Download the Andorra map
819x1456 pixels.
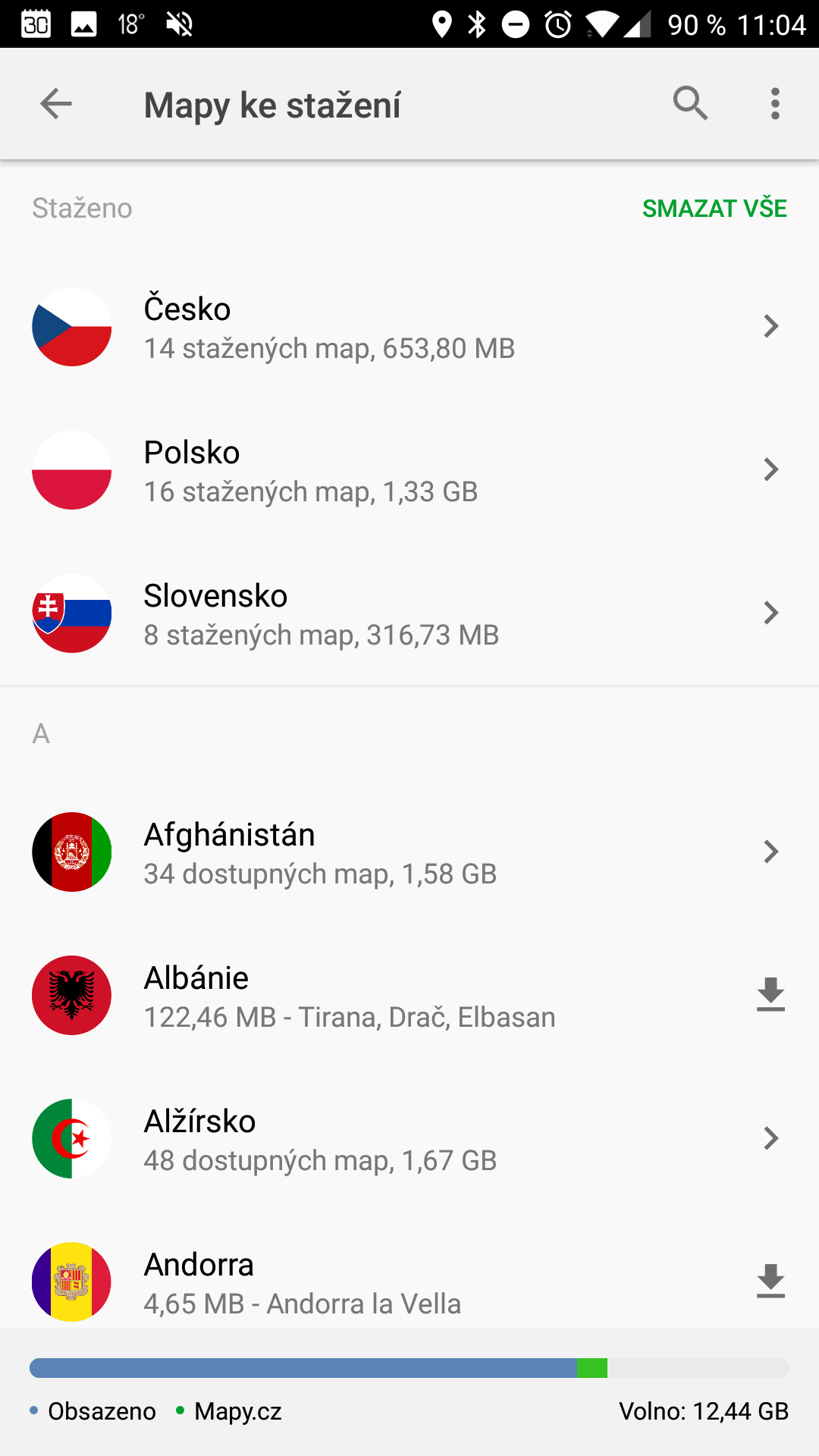(x=770, y=1282)
